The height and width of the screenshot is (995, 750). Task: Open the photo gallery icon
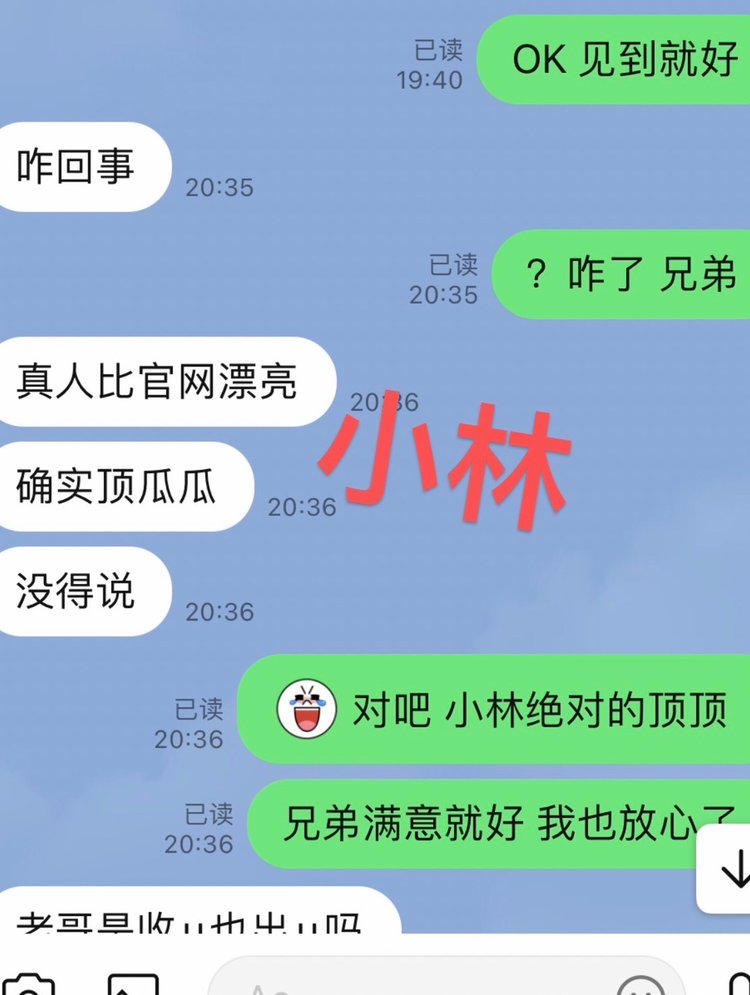coord(133,985)
